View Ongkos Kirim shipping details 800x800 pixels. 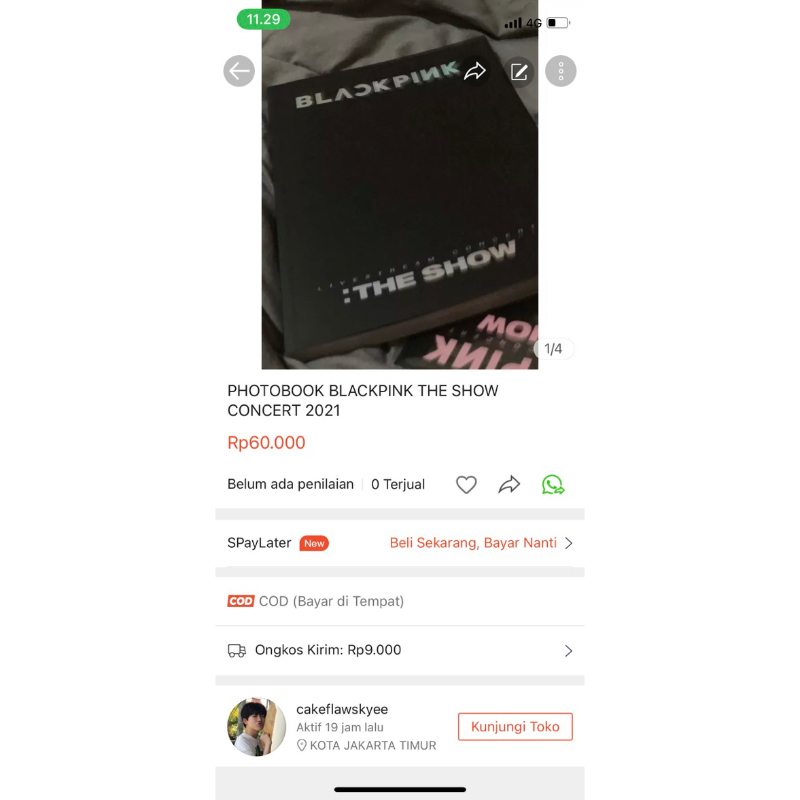coord(400,650)
